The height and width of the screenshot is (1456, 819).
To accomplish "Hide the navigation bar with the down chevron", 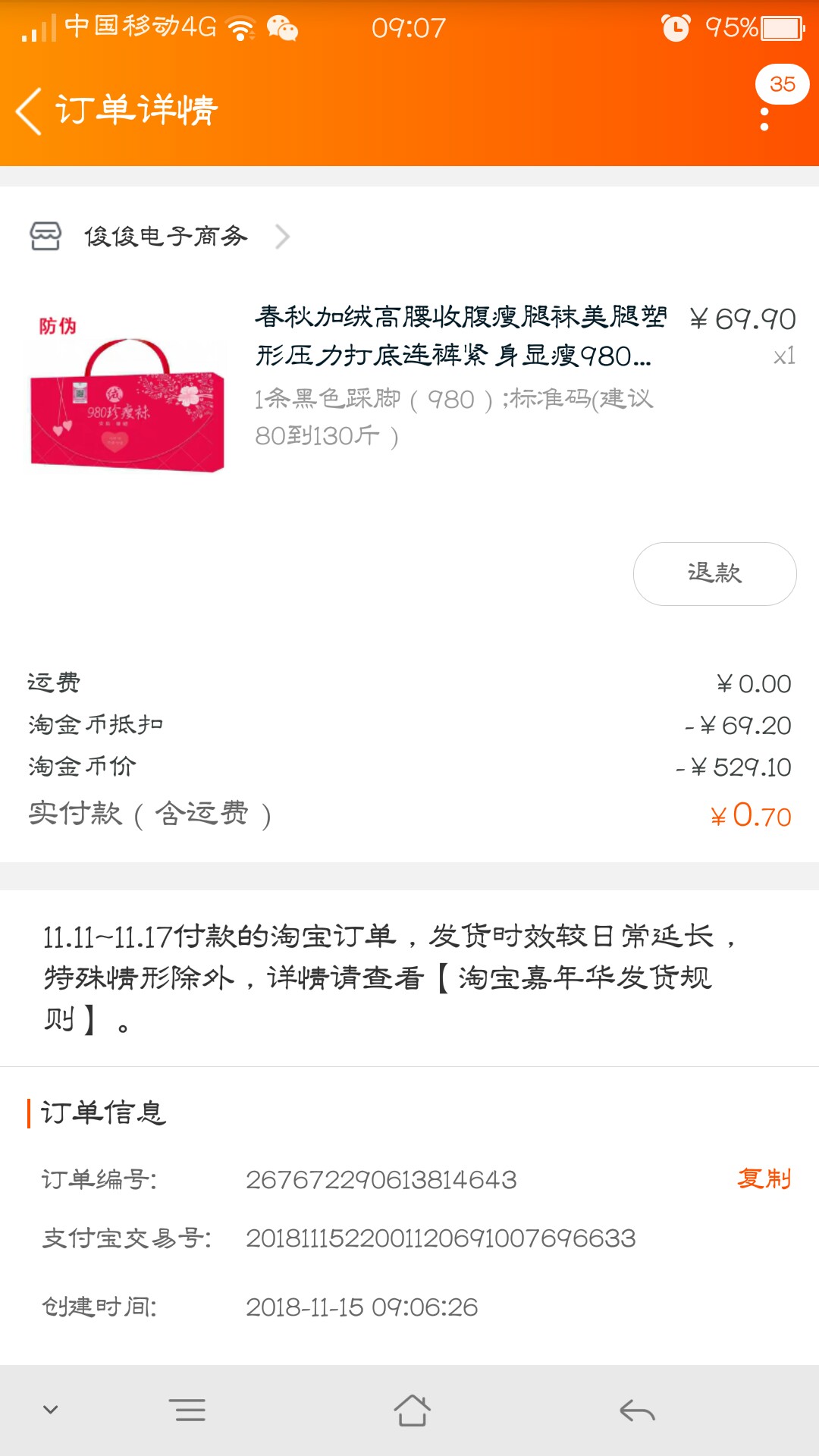I will [51, 1410].
